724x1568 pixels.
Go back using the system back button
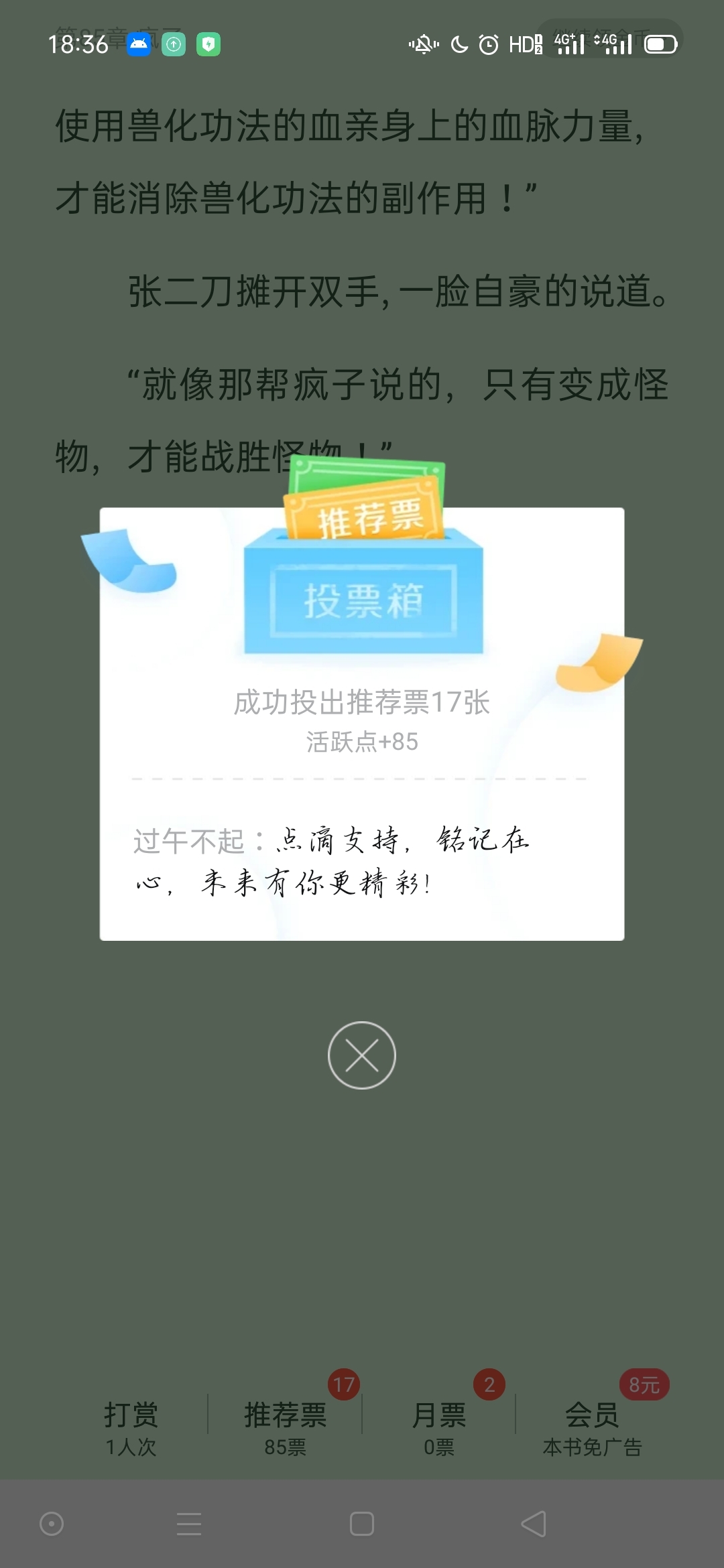(x=534, y=1524)
